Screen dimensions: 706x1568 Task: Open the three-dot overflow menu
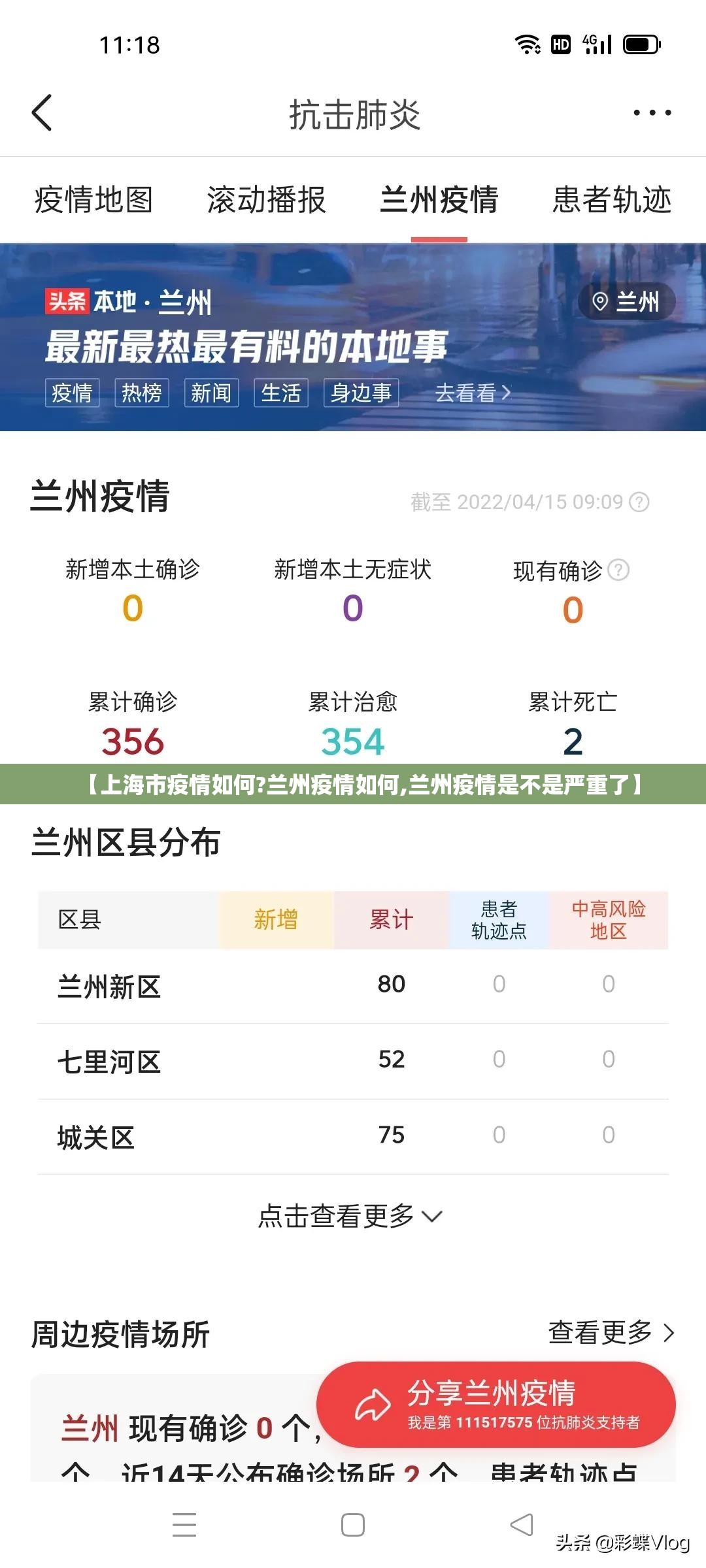[652, 113]
